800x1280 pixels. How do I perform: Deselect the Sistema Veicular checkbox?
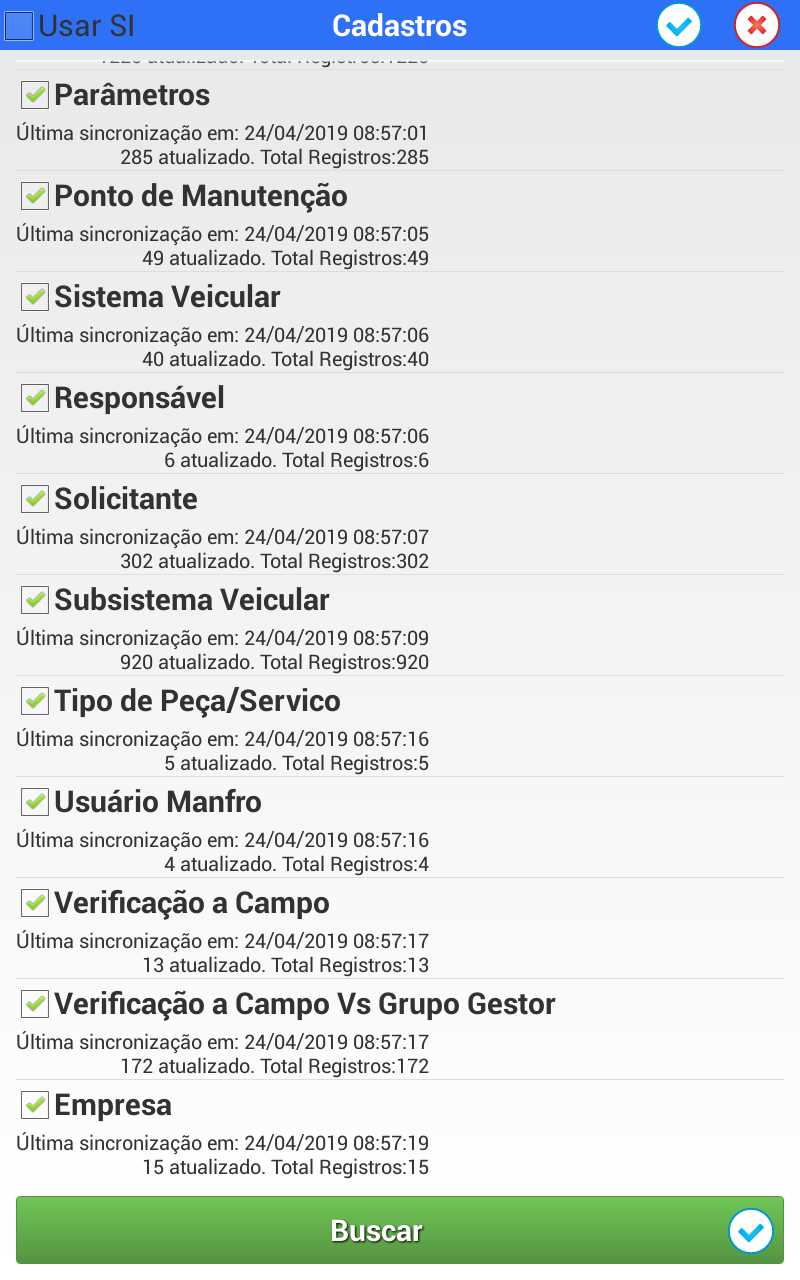(x=35, y=297)
